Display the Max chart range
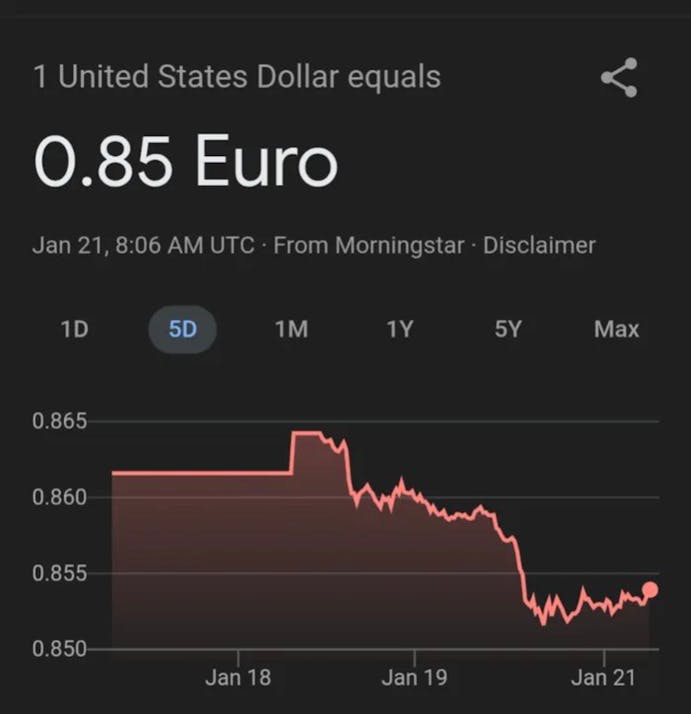The width and height of the screenshot is (691, 714). (616, 329)
